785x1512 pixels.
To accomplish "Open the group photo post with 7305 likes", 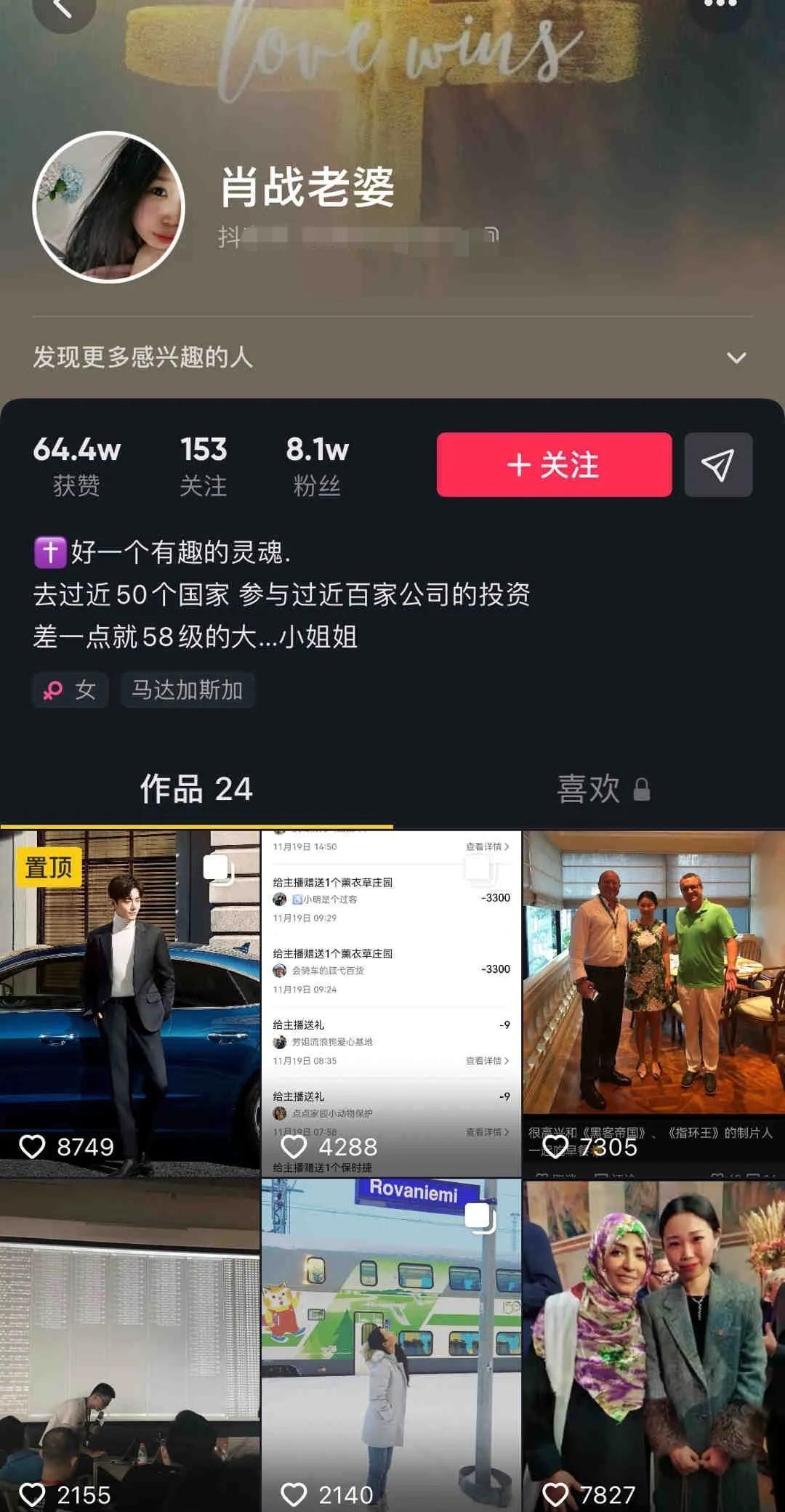I will (x=653, y=1003).
